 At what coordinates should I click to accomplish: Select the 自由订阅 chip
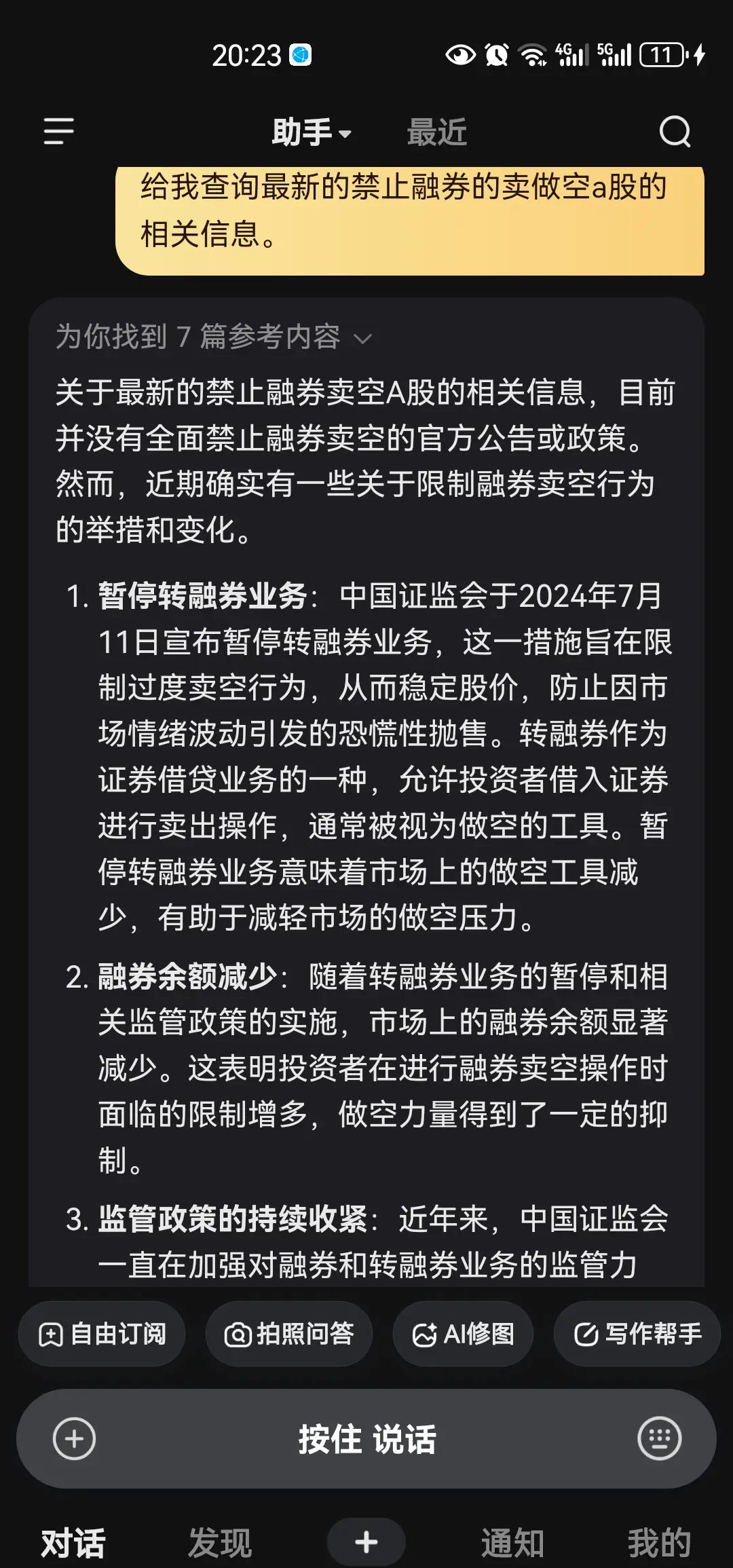coord(102,1334)
